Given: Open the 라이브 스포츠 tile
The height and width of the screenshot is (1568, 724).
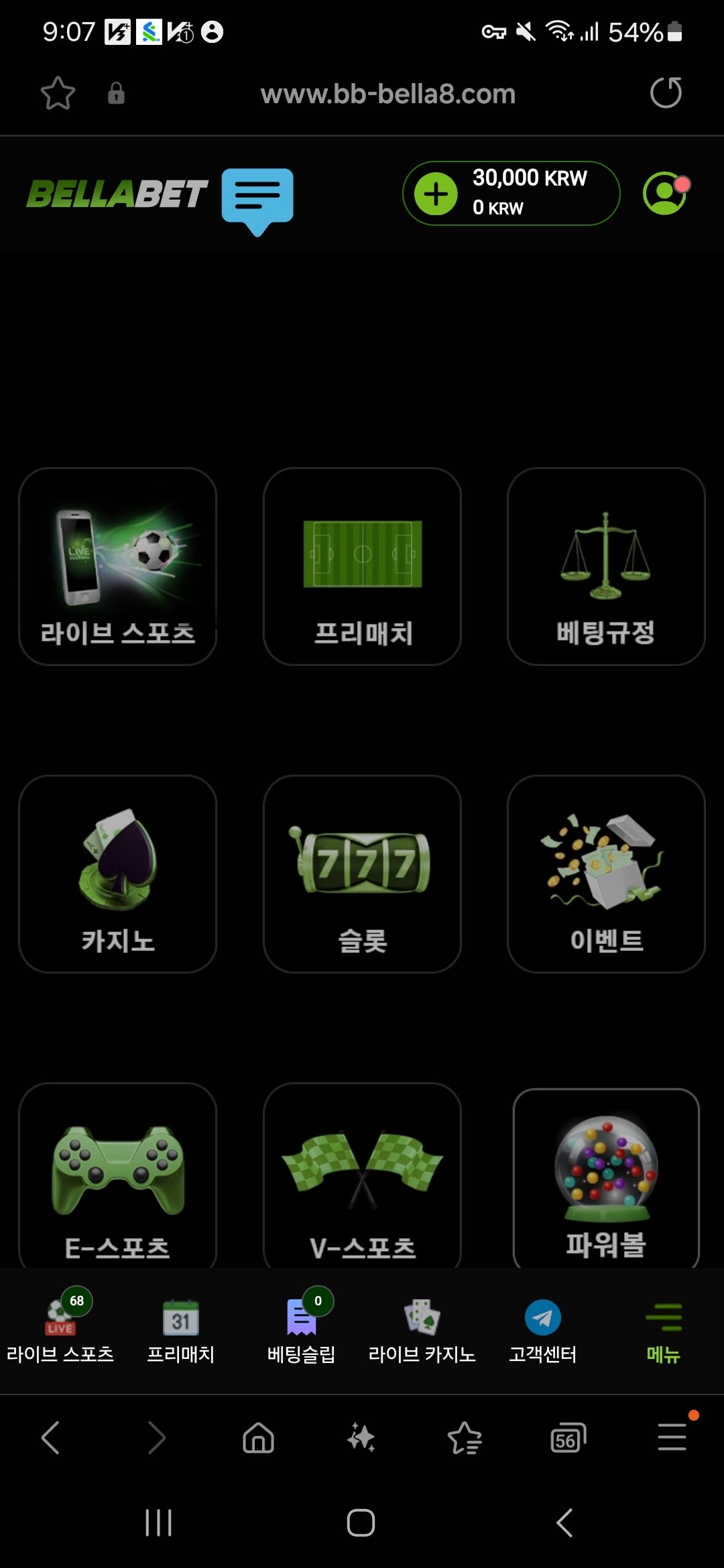Looking at the screenshot, I should [x=118, y=566].
